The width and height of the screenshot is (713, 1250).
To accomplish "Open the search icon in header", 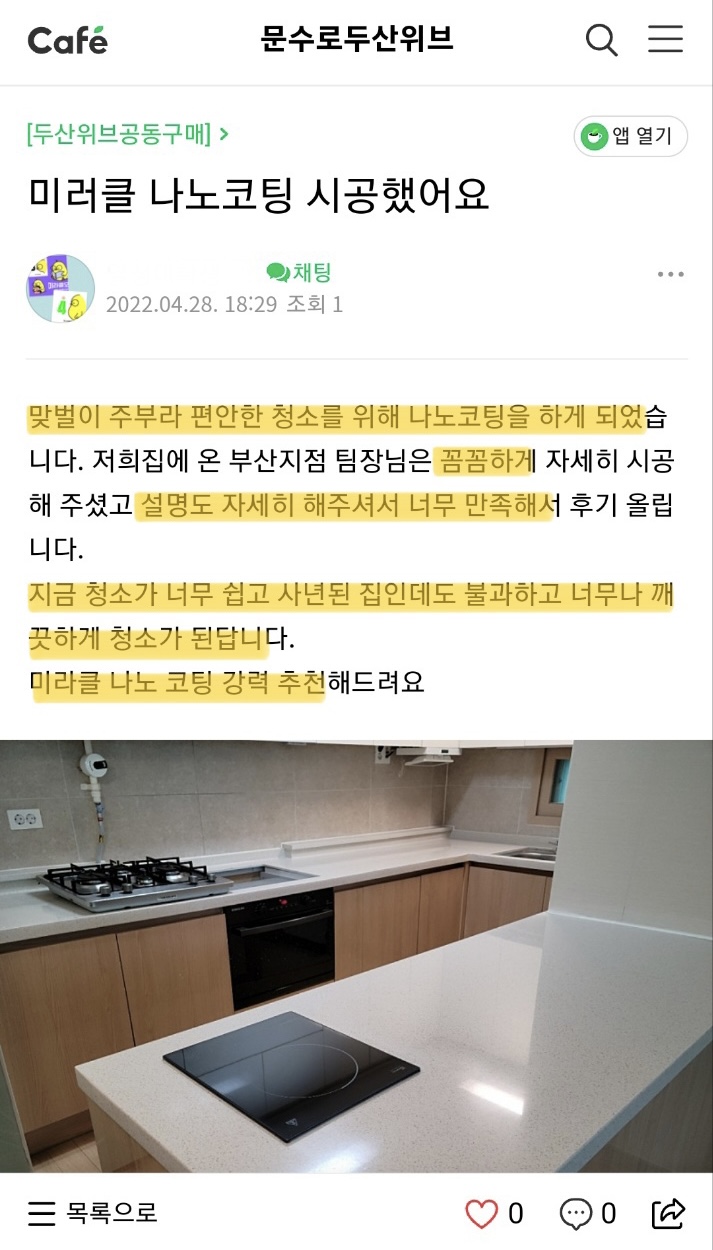I will click(x=601, y=41).
